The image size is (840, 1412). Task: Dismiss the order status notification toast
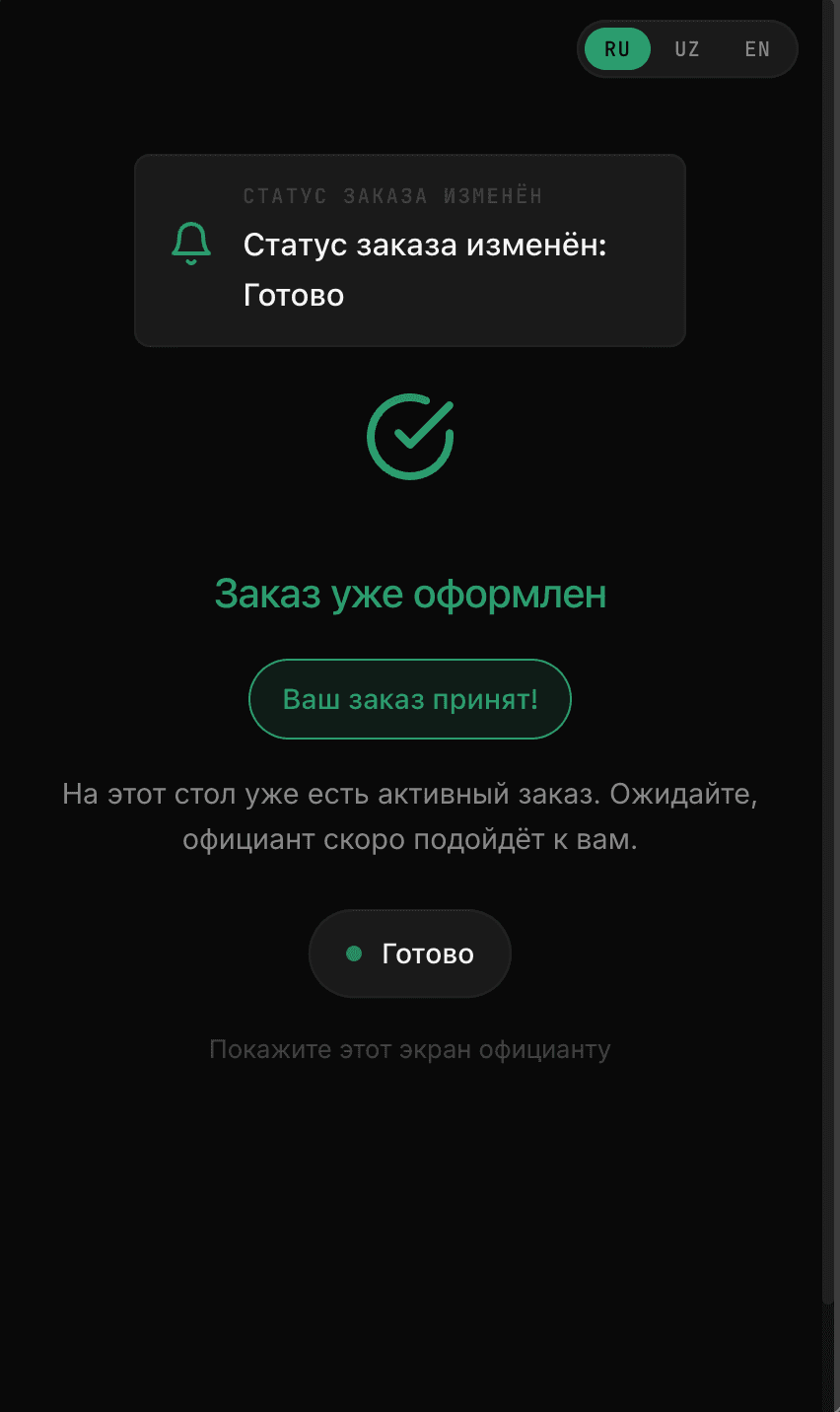(x=409, y=250)
